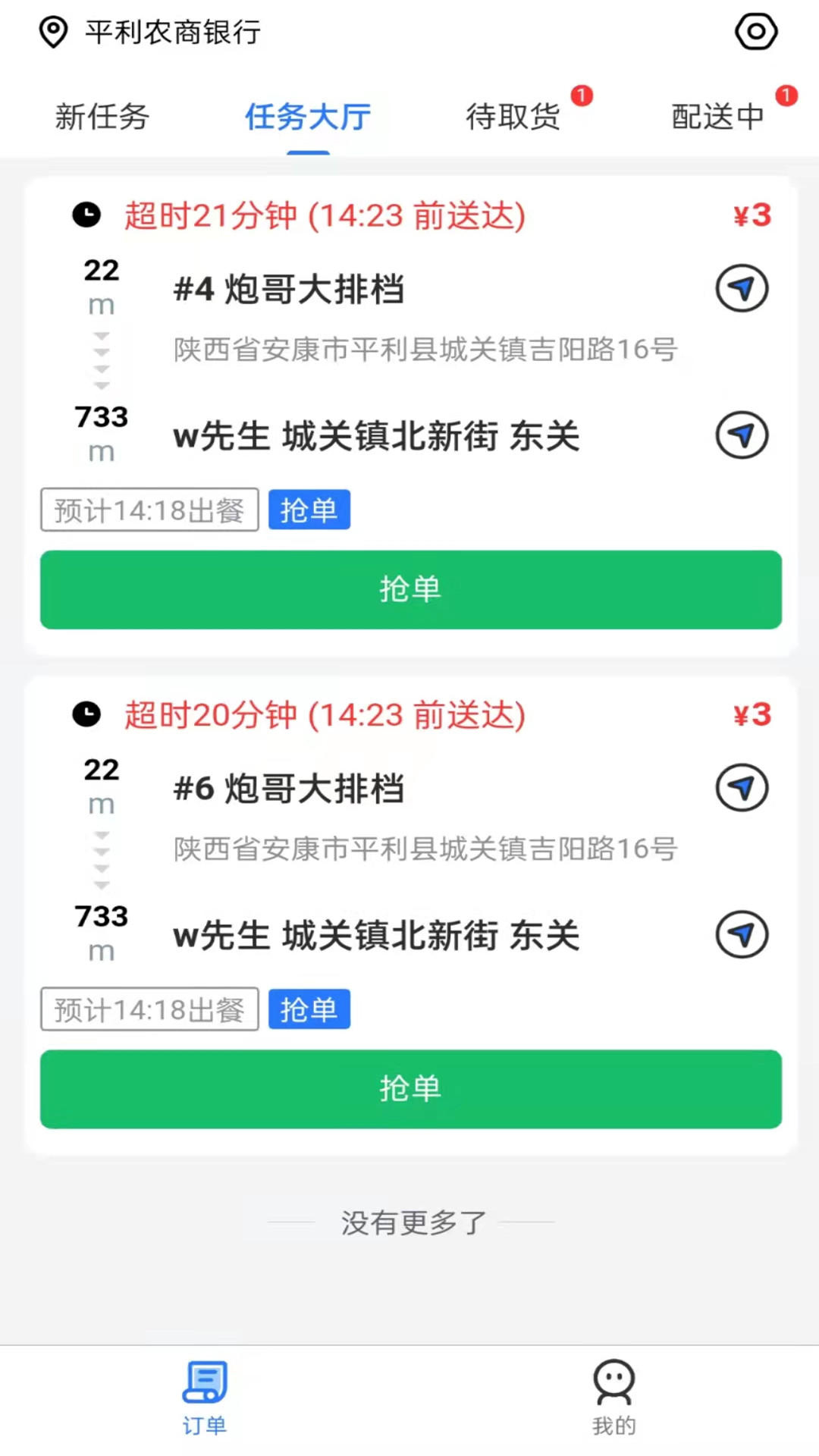
Task: Open the 待取货 tab
Action: 513,117
